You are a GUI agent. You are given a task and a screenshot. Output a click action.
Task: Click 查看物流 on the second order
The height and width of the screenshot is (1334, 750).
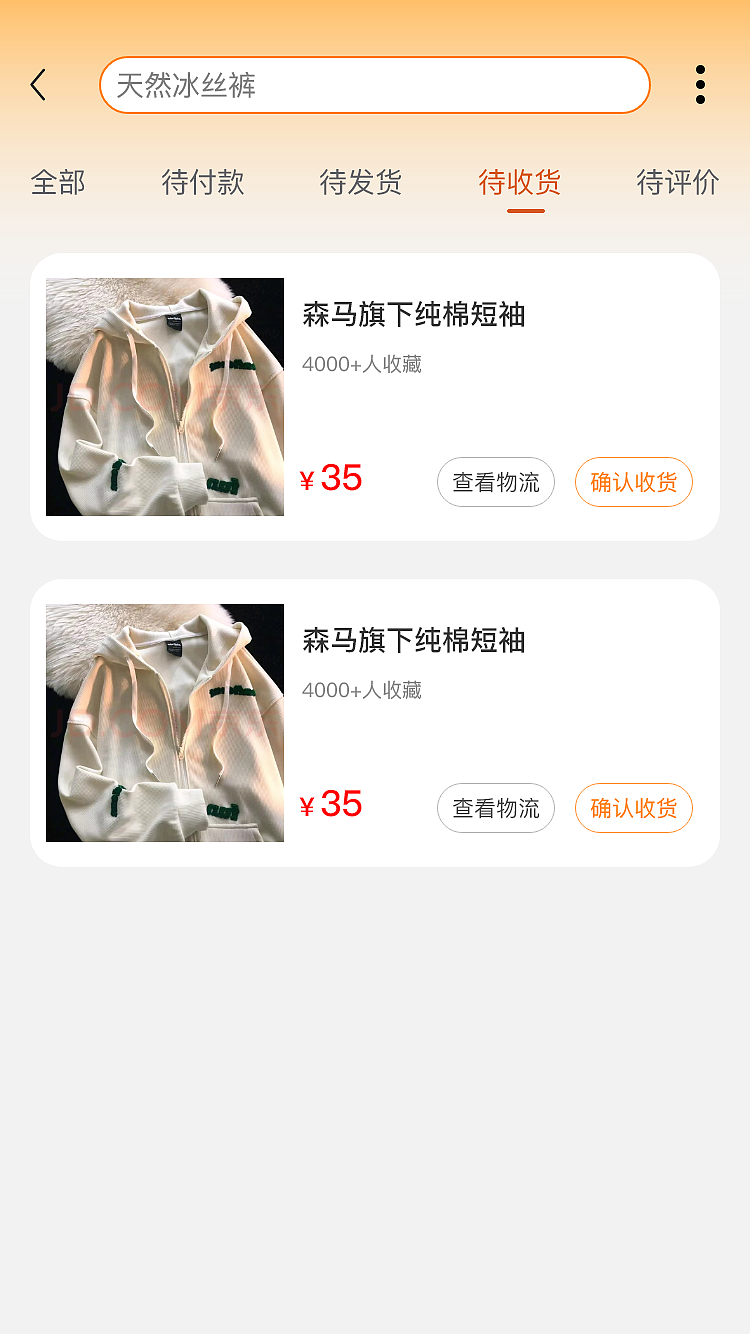(496, 808)
